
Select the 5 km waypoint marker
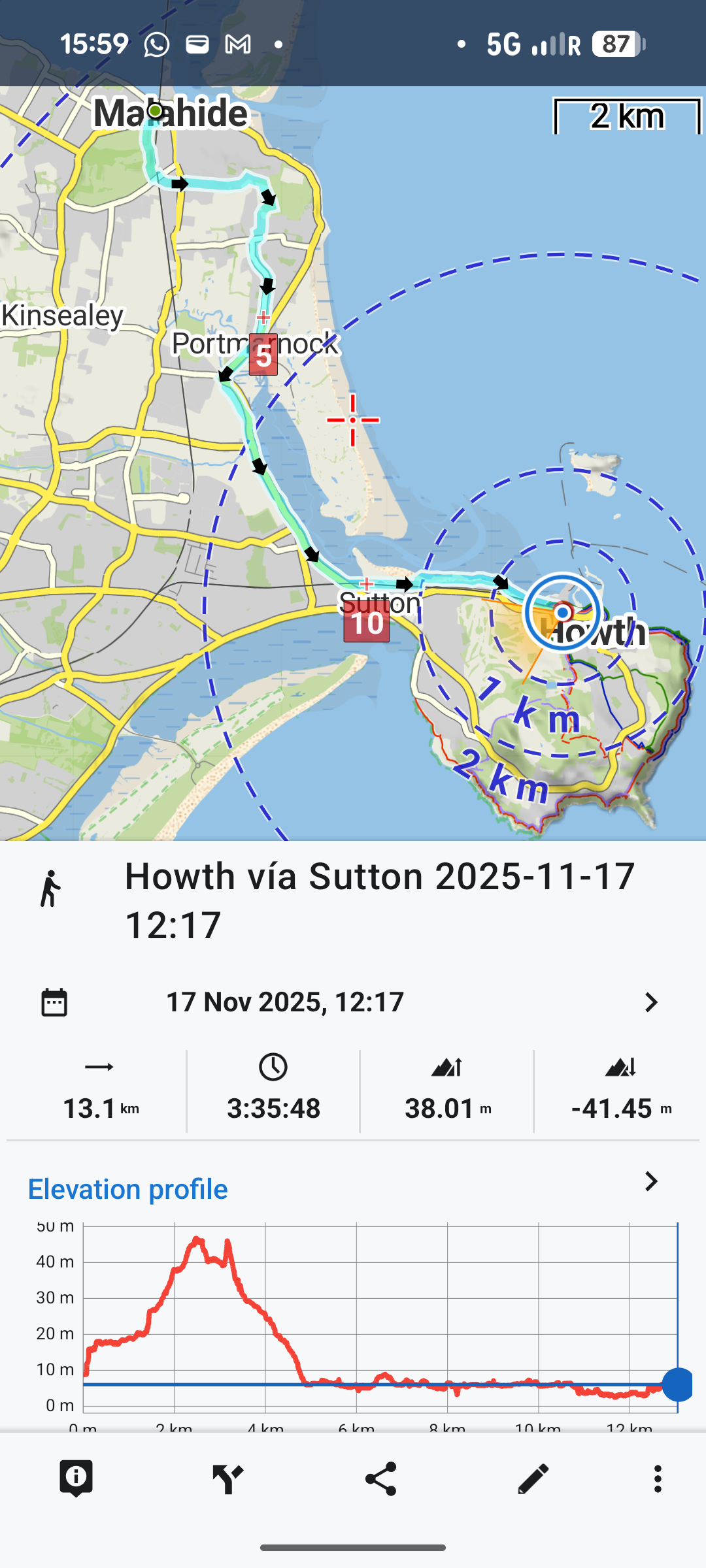[x=263, y=356]
